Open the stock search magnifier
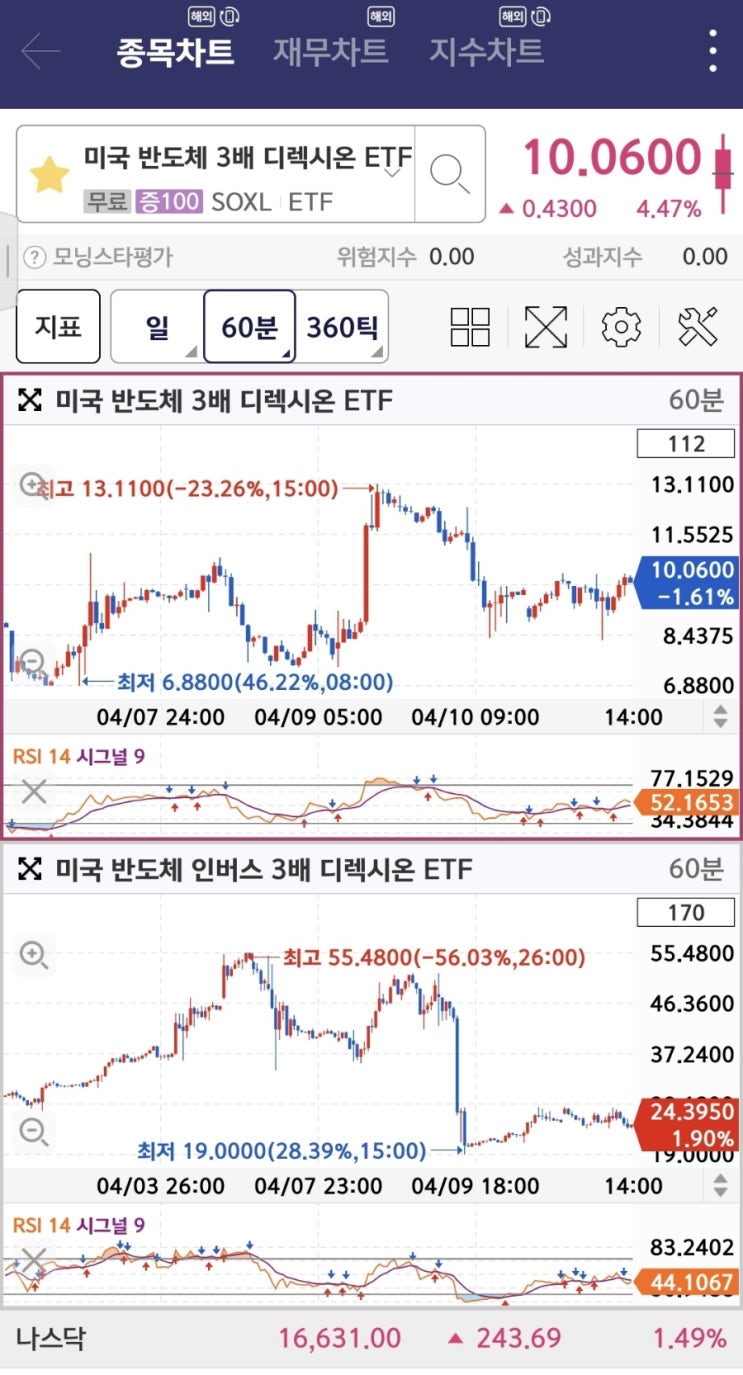The width and height of the screenshot is (743, 1375). [450, 173]
